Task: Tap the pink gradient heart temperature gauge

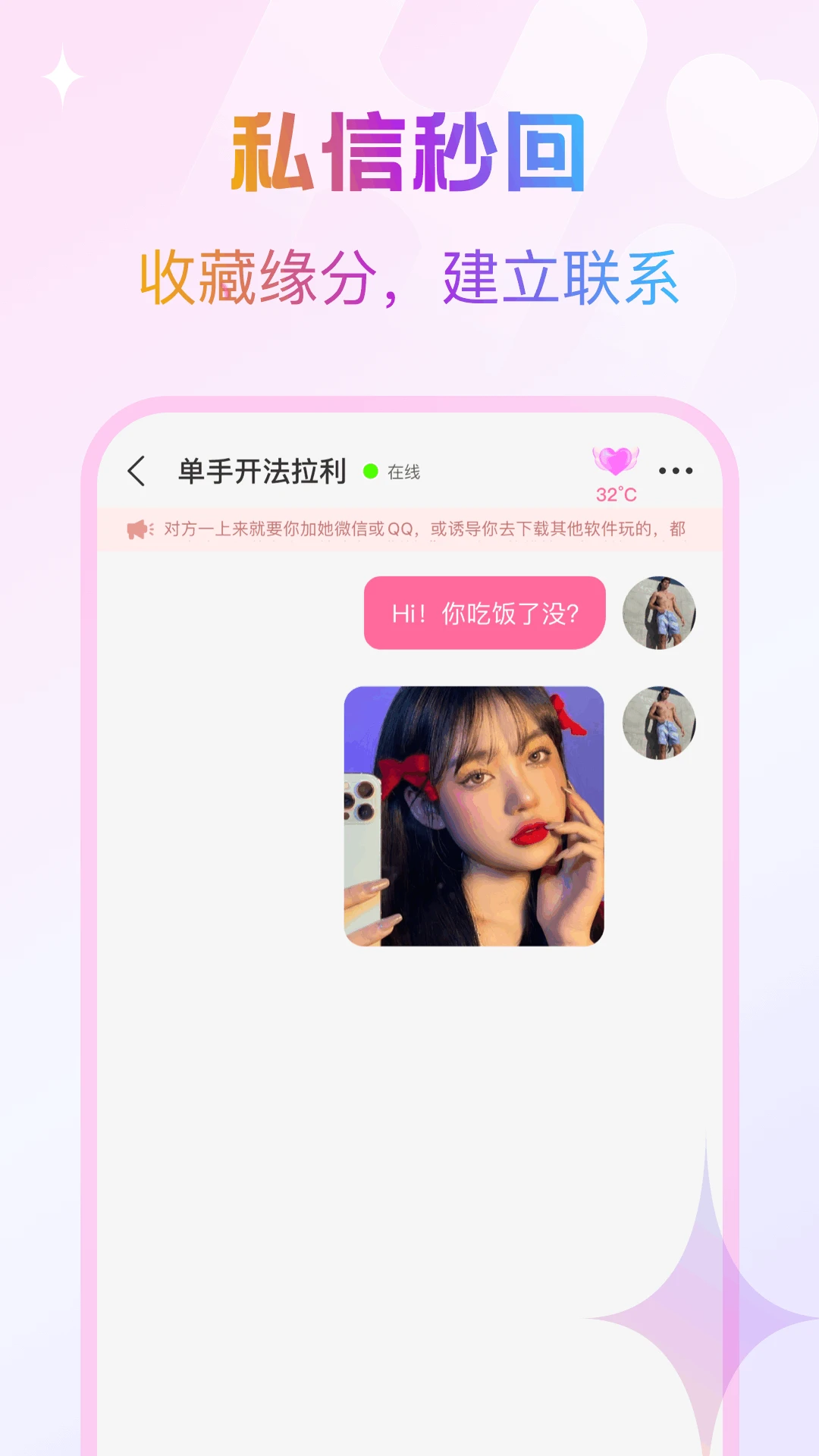Action: [x=616, y=461]
